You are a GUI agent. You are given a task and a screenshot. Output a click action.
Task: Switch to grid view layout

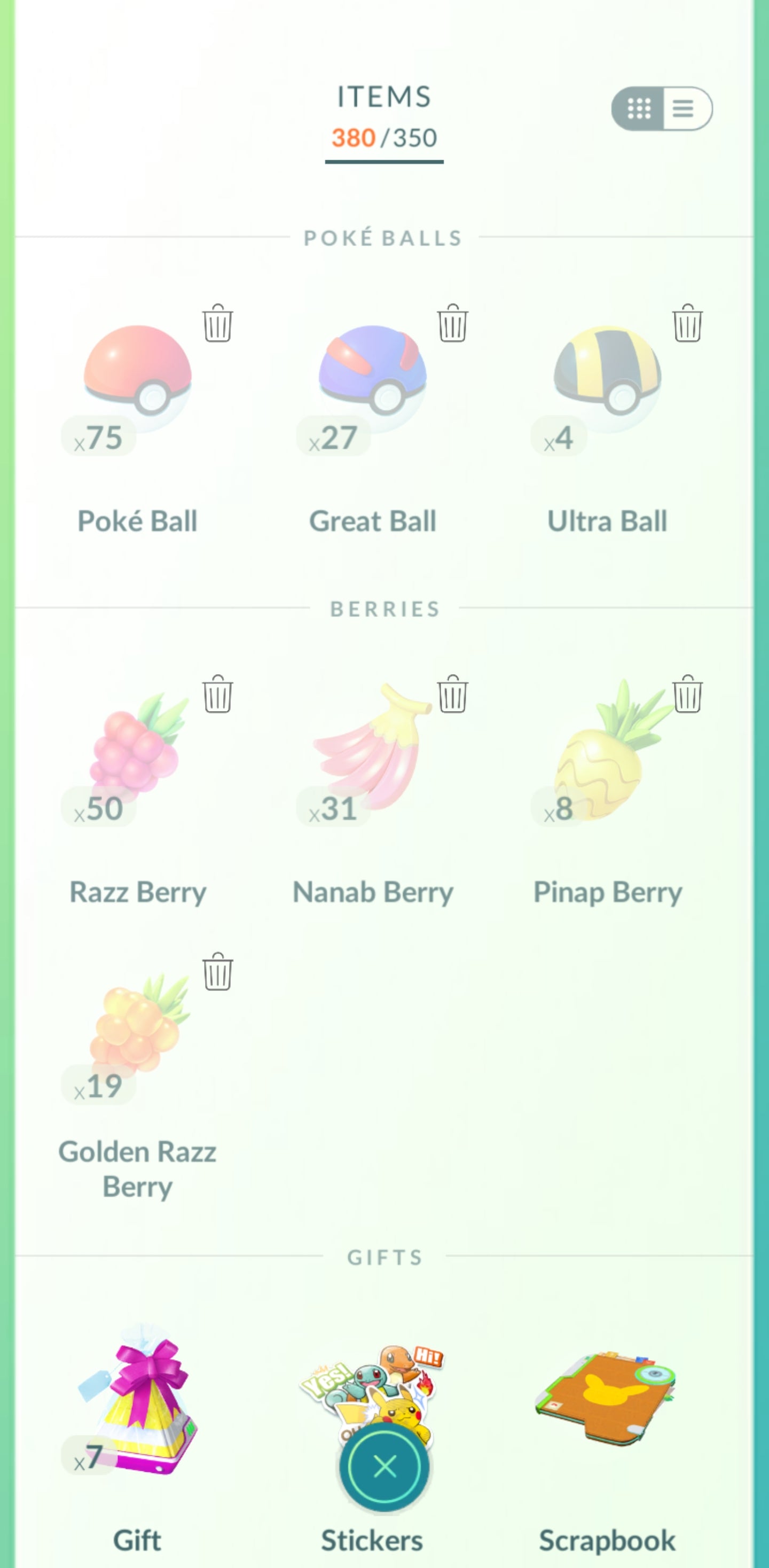pos(639,108)
